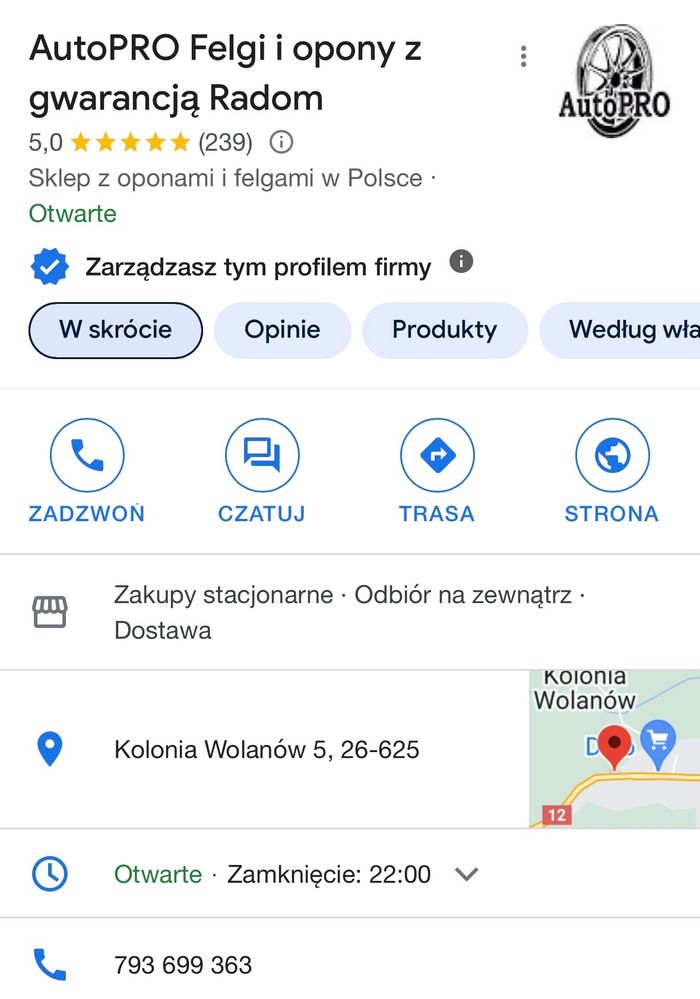Open address Kolonia Wolanów 5, 26-625
The width and height of the screenshot is (700, 999).
click(x=266, y=749)
